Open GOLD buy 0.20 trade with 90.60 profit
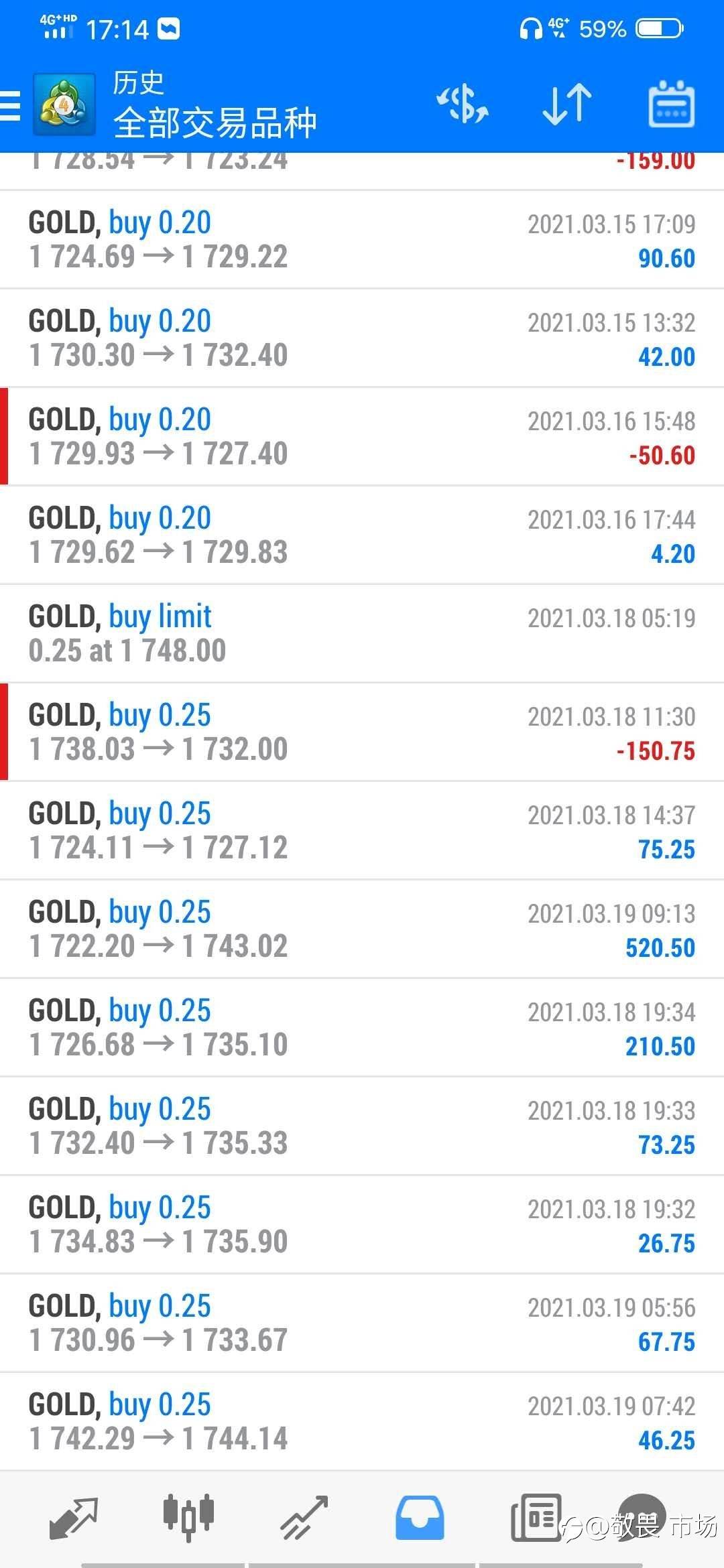The width and height of the screenshot is (724, 1568). 362,240
